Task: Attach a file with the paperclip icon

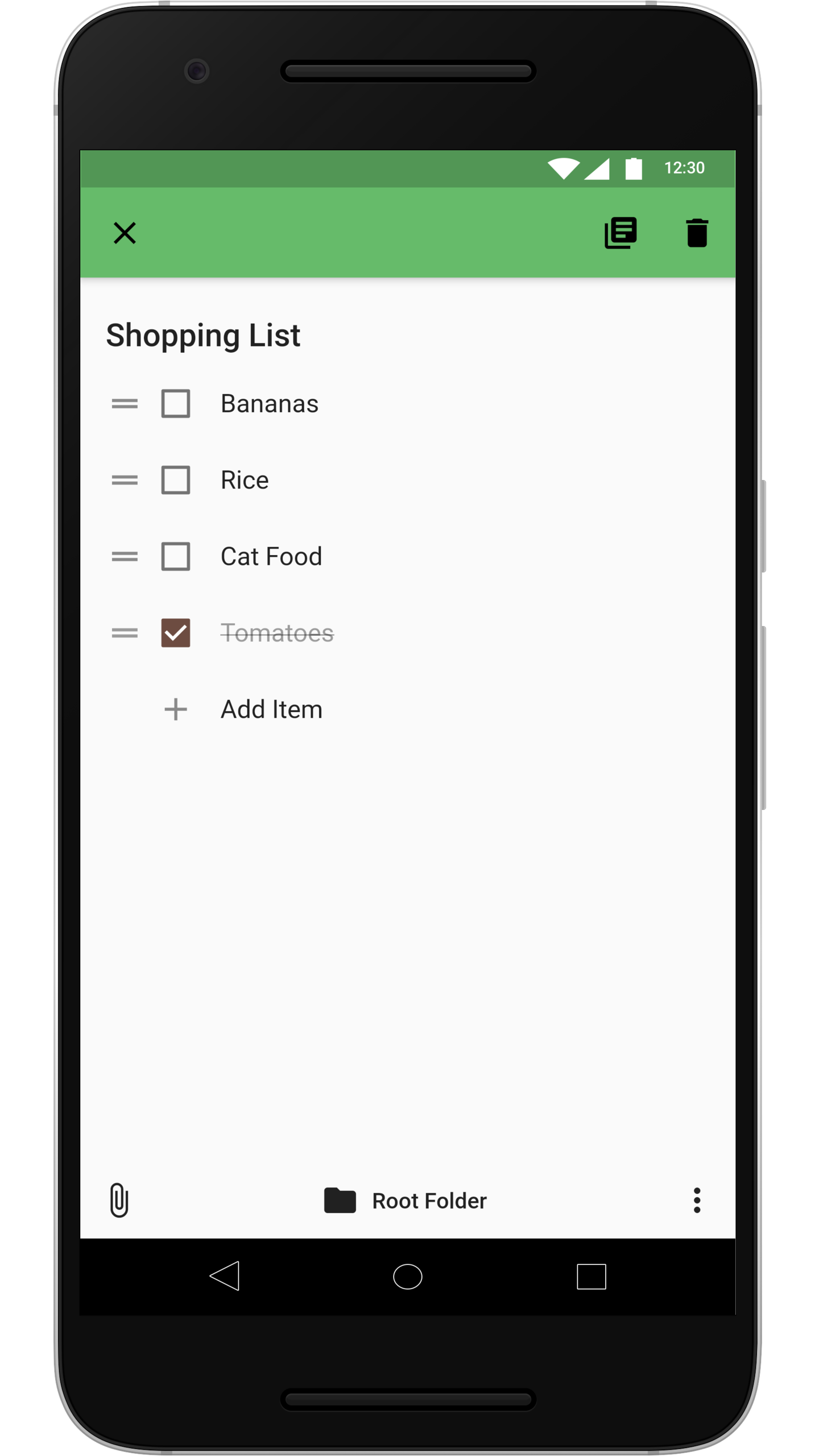Action: tap(119, 1201)
